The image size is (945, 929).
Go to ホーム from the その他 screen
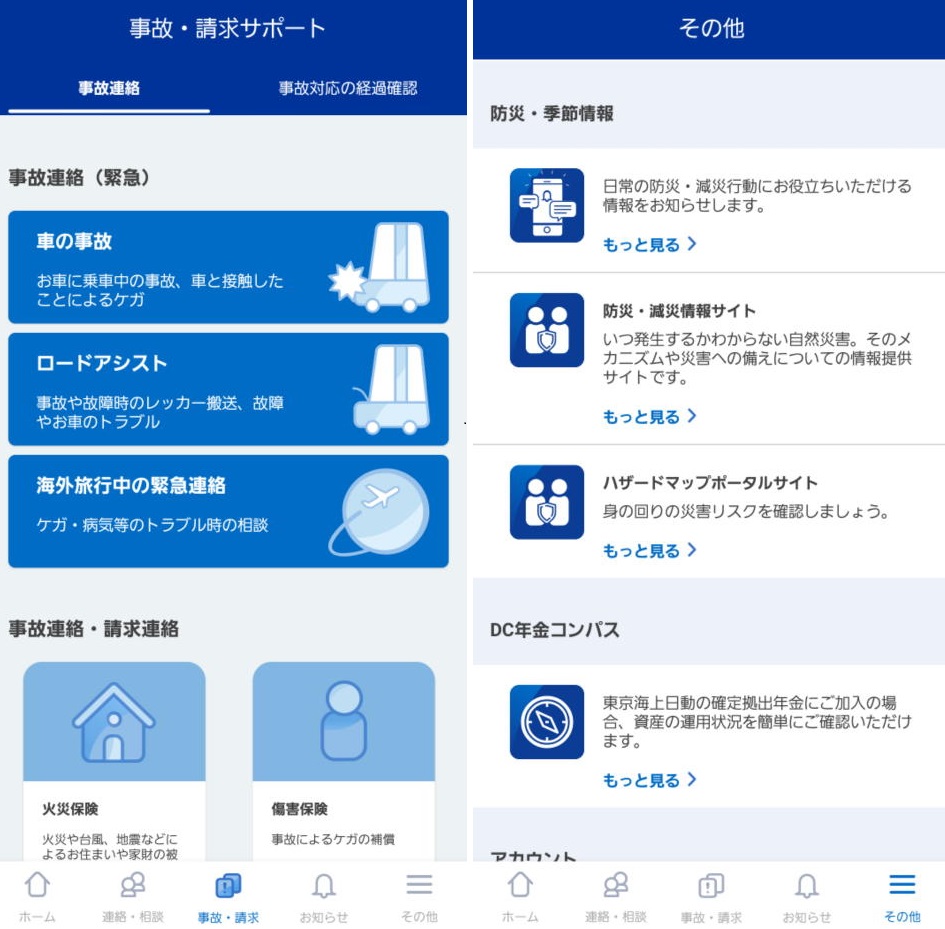point(520,896)
